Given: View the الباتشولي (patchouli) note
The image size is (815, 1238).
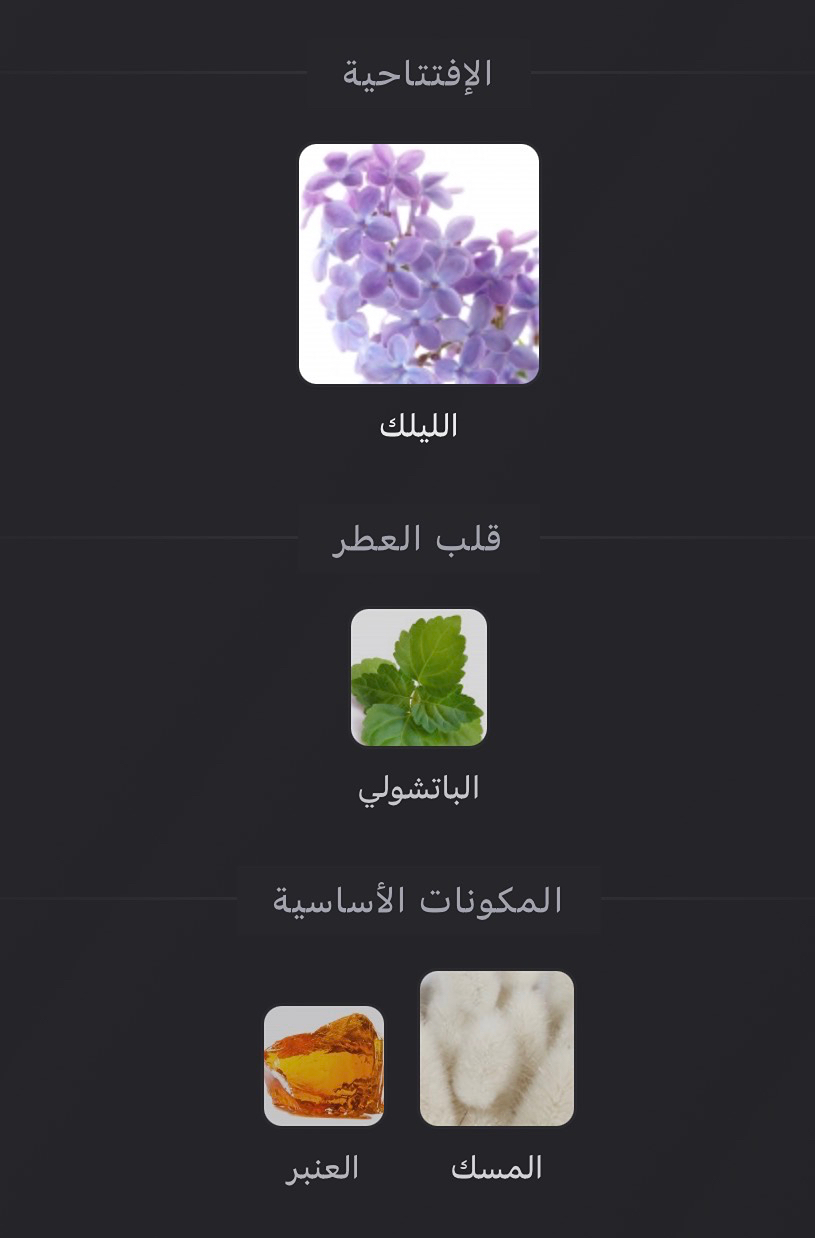Looking at the screenshot, I should [x=419, y=677].
